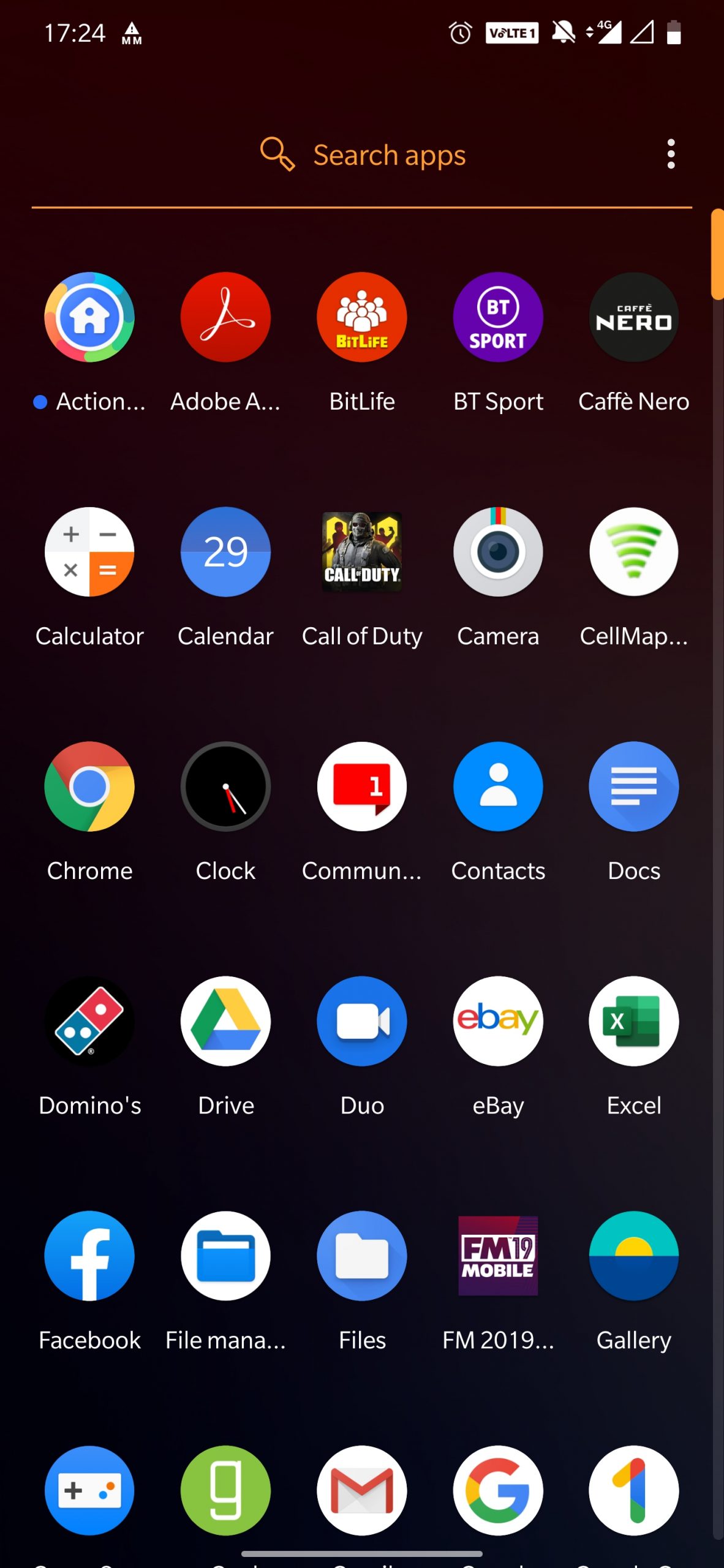Launch Facebook
Image resolution: width=724 pixels, height=1568 pixels.
[x=89, y=1256]
